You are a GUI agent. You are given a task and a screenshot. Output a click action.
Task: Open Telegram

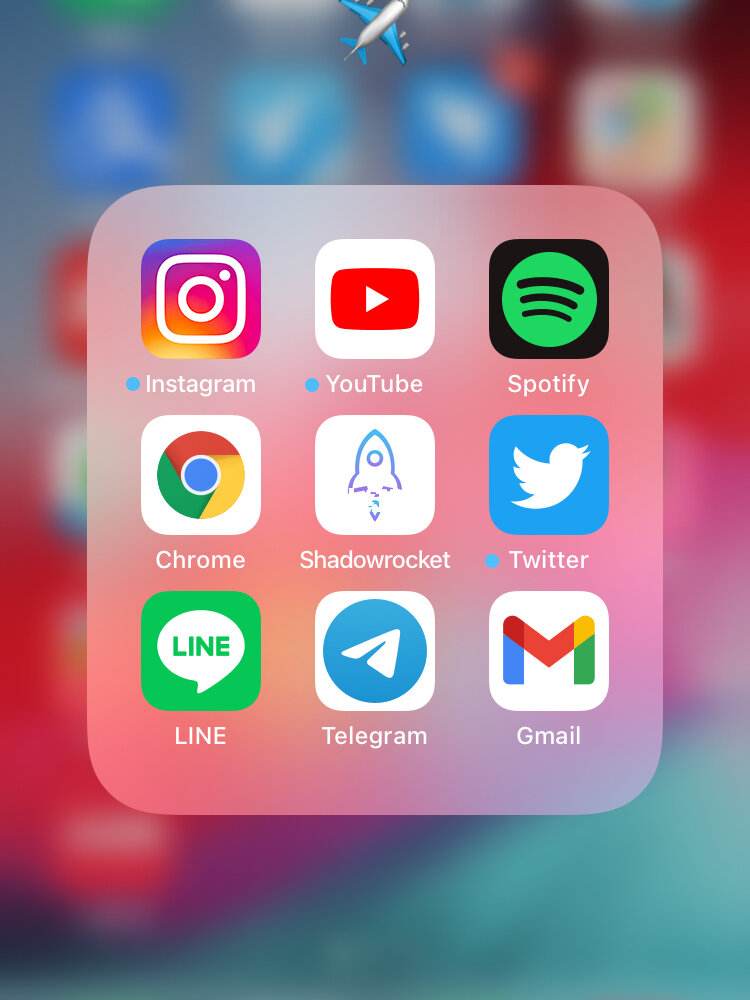tap(374, 650)
